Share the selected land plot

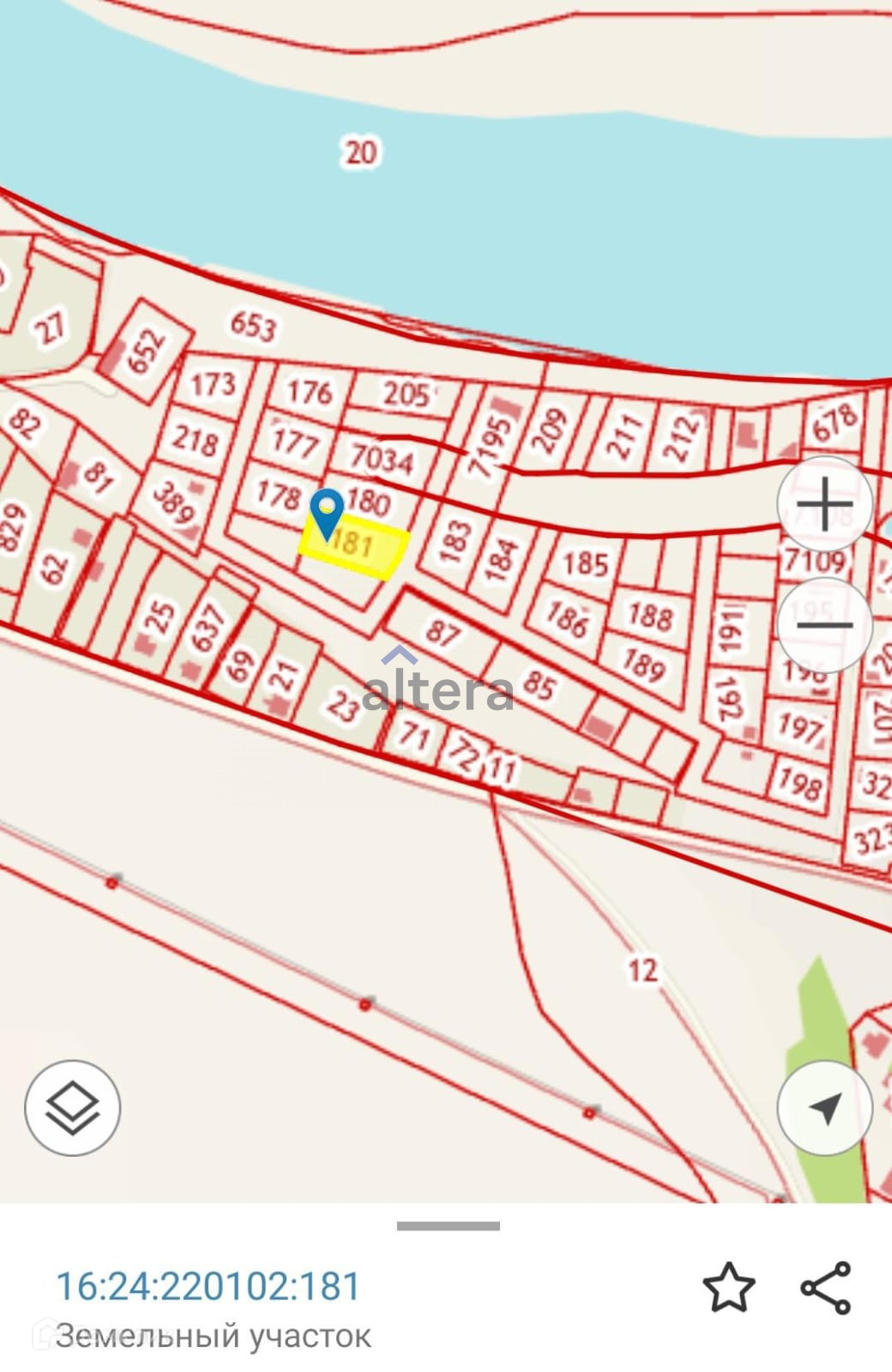[x=825, y=1287]
